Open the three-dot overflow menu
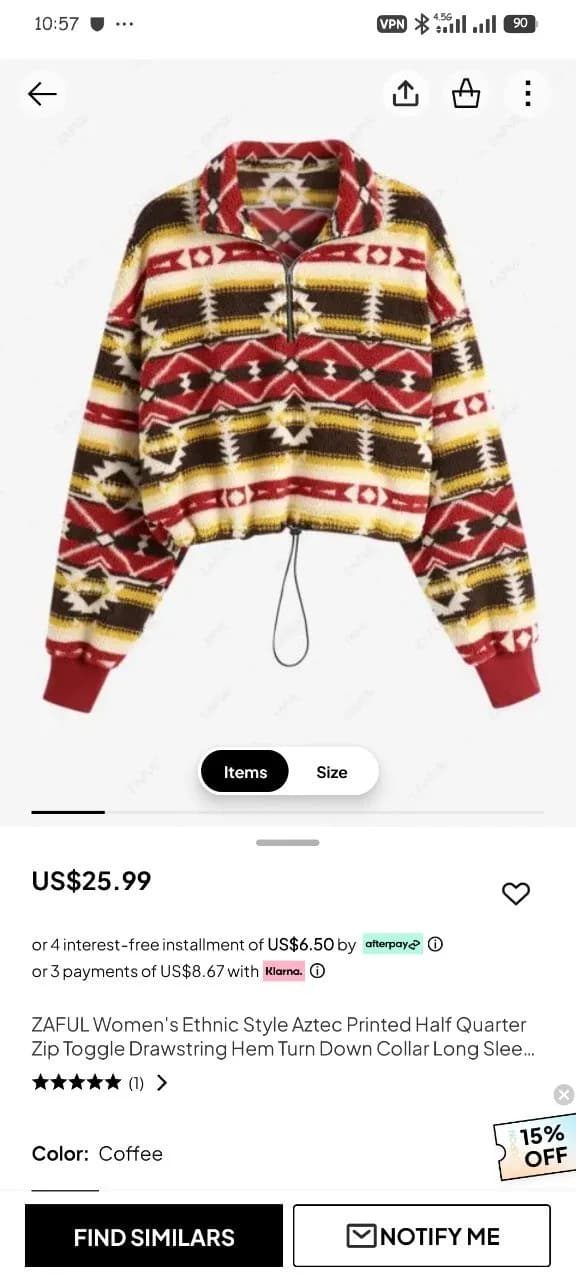 pos(528,94)
